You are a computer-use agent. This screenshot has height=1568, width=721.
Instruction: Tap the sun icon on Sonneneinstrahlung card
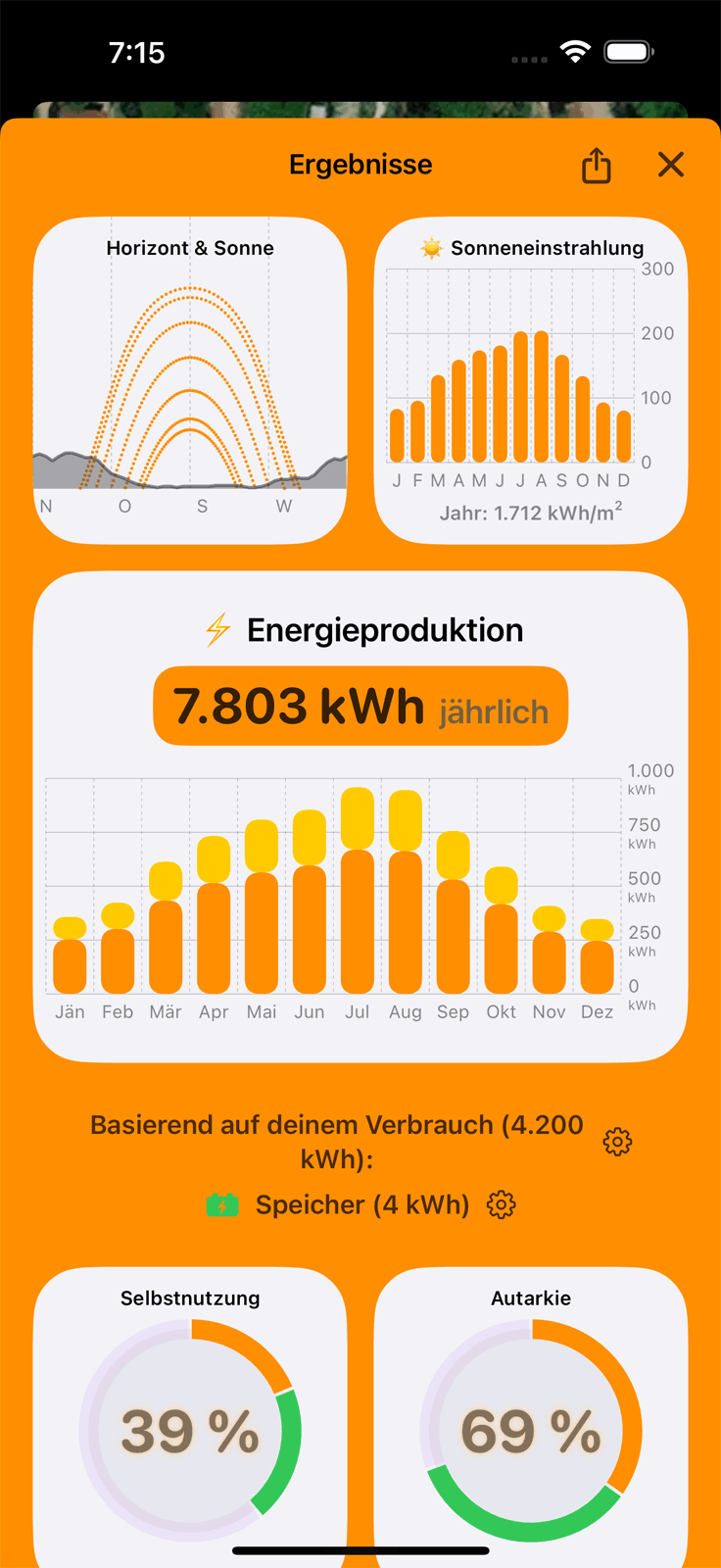[432, 248]
